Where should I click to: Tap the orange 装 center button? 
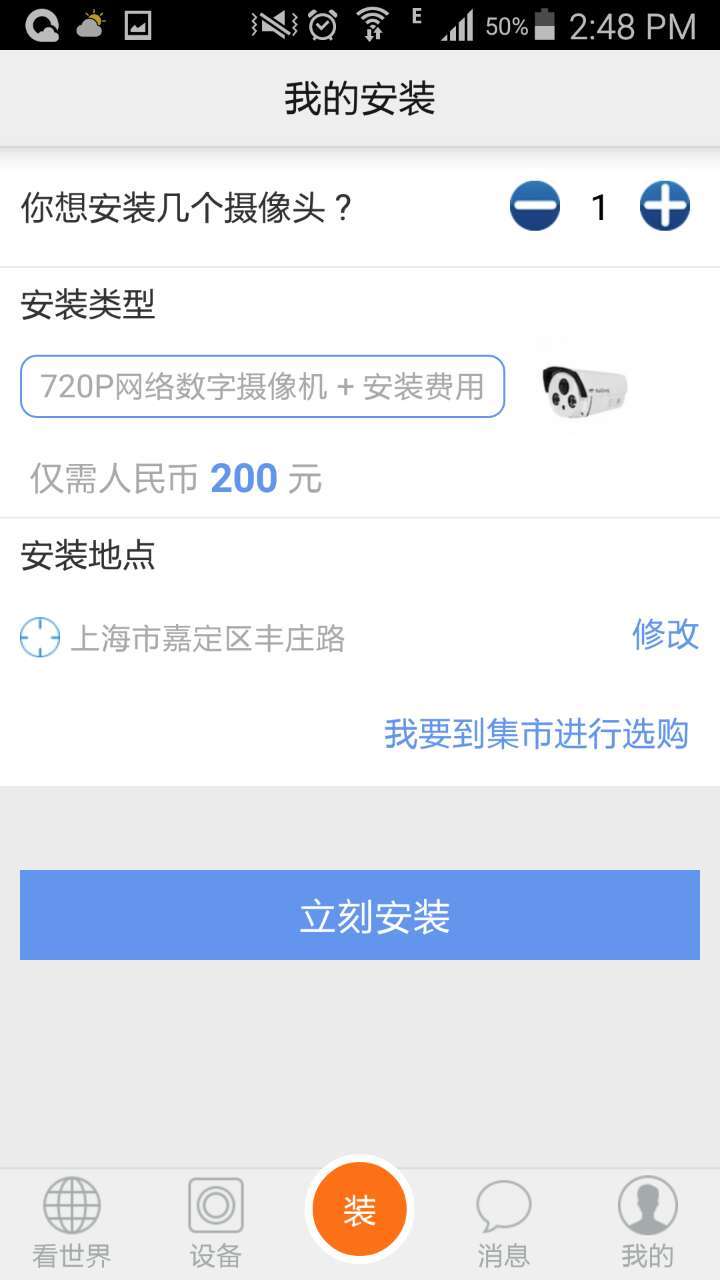(360, 1210)
